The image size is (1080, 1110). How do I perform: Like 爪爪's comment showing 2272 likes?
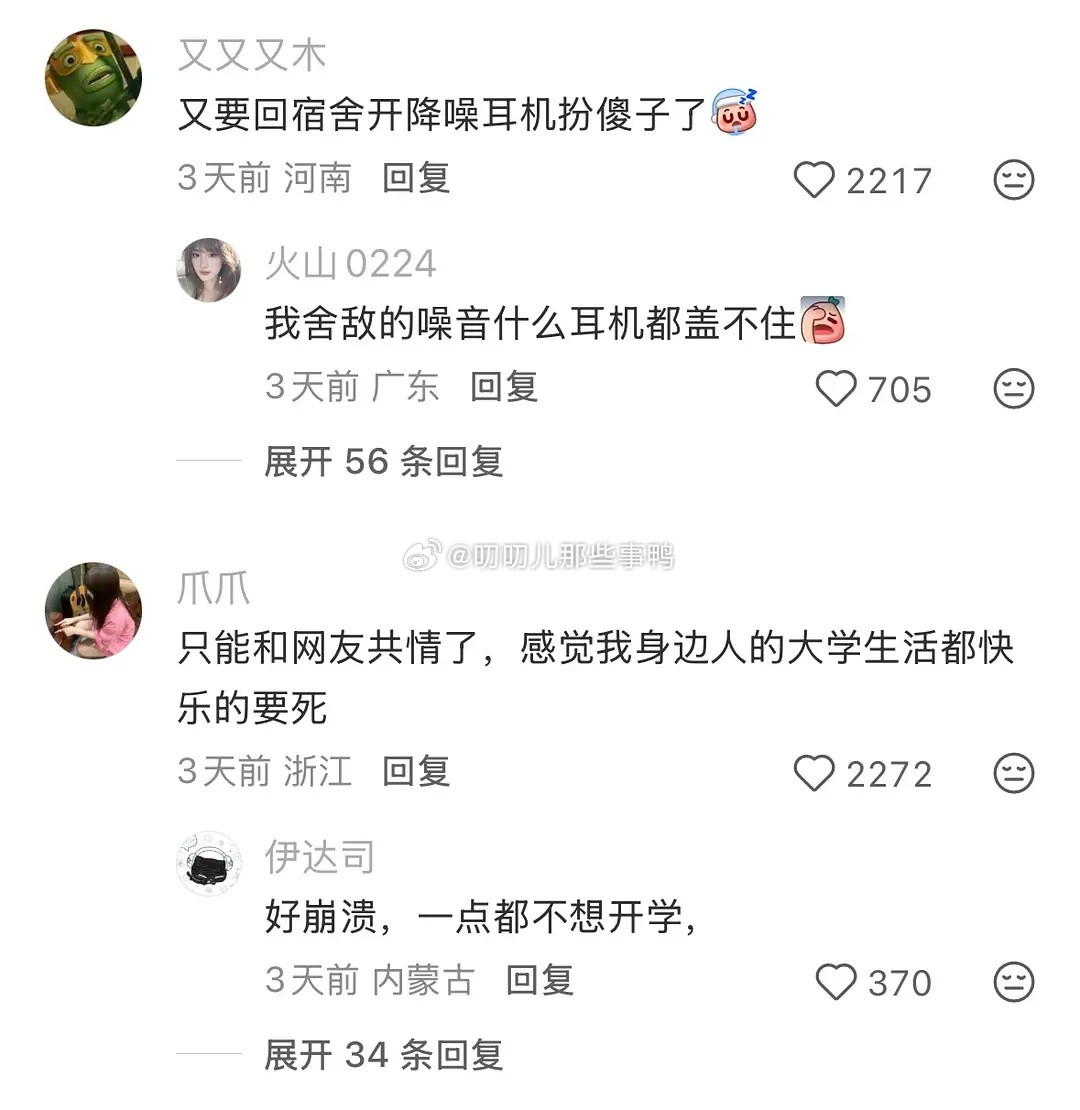click(x=814, y=772)
